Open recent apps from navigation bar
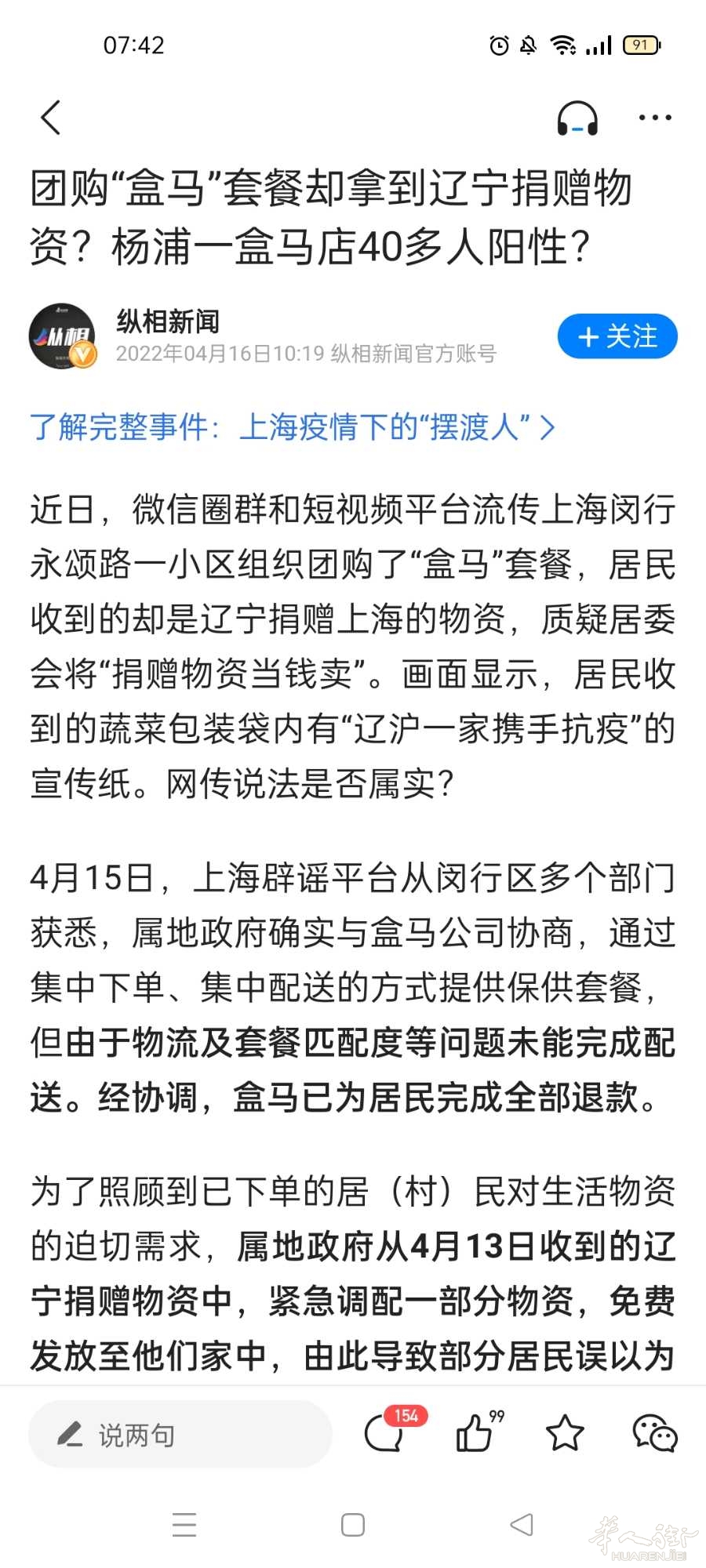 tap(184, 1525)
